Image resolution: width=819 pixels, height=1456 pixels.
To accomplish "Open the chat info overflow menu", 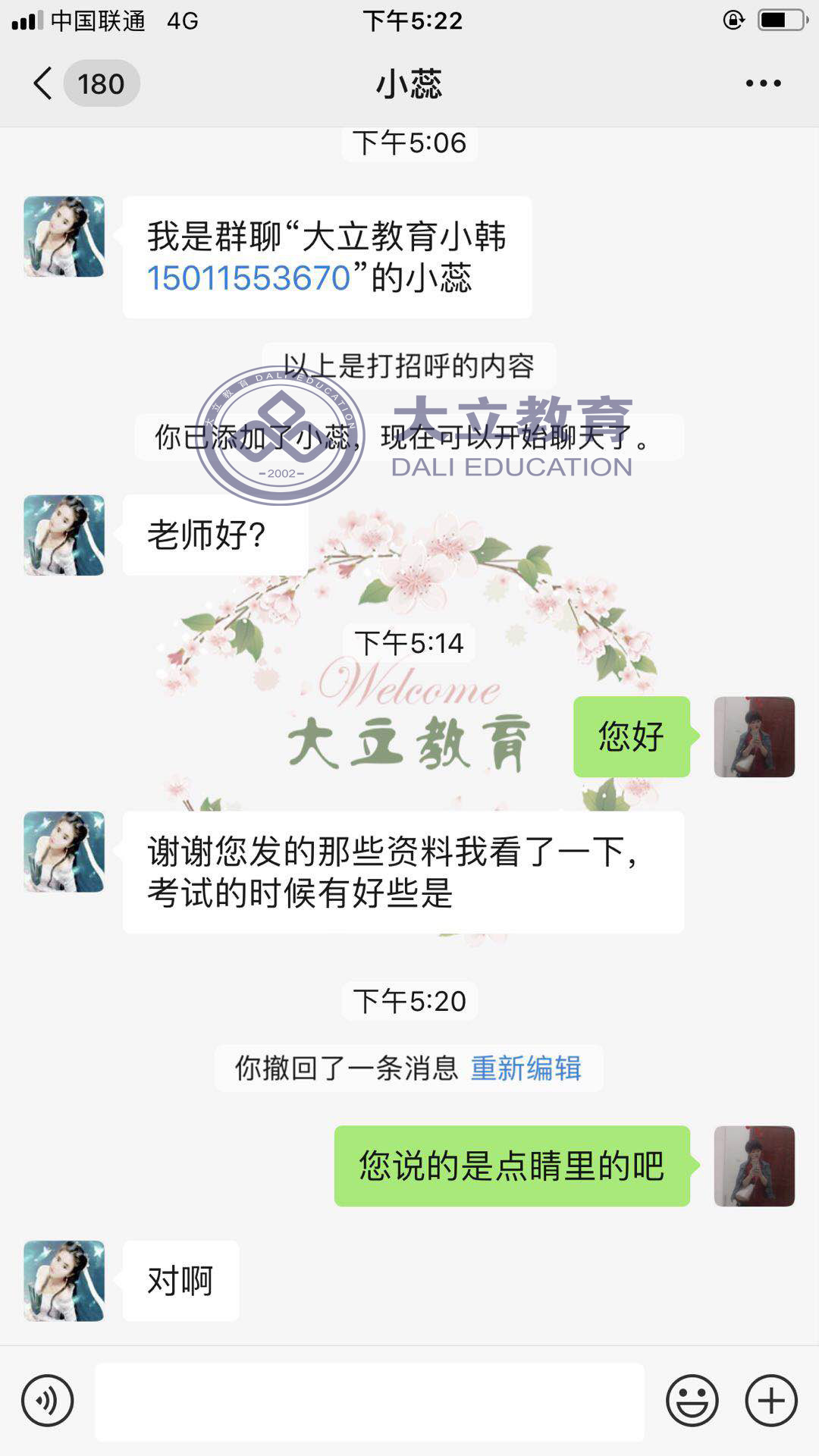I will (x=763, y=83).
